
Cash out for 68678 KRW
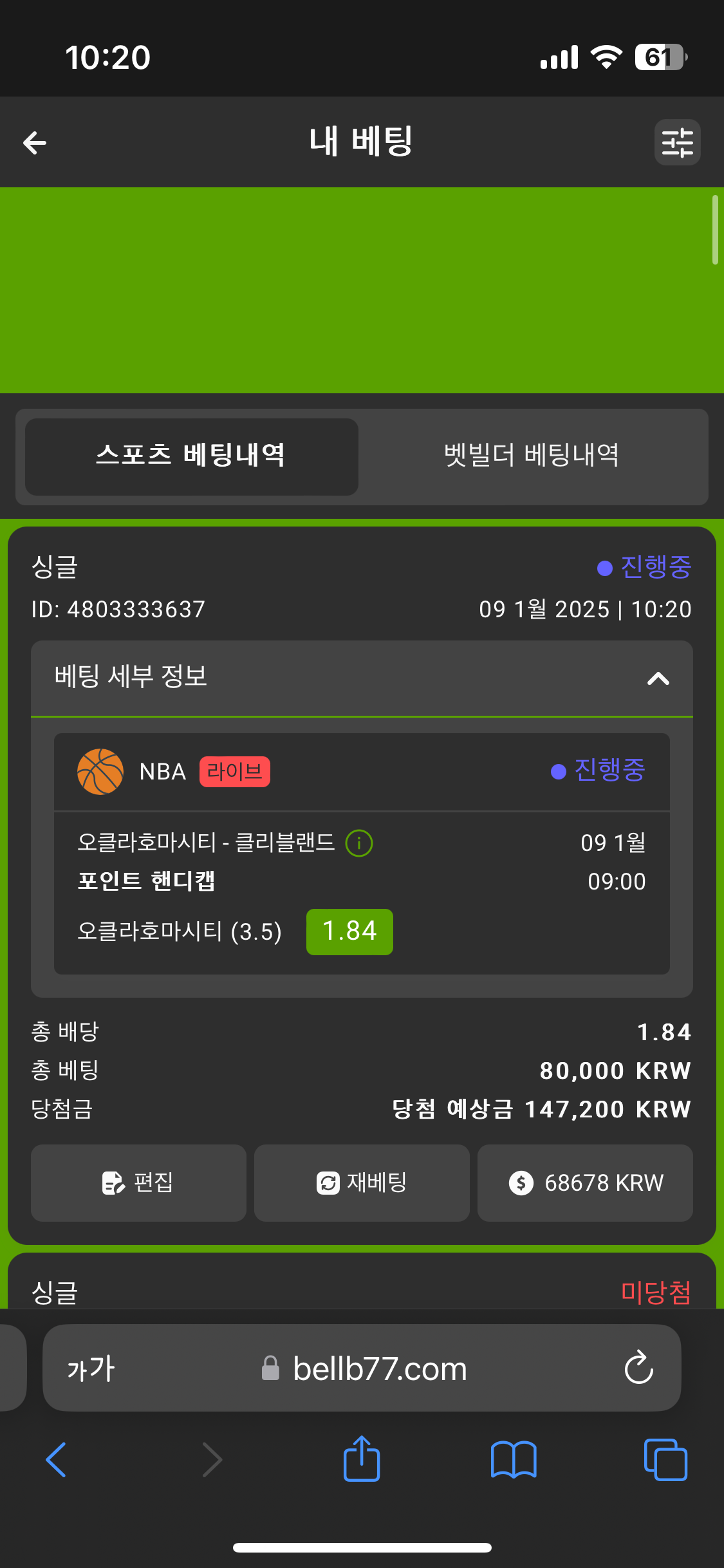[x=585, y=1183]
